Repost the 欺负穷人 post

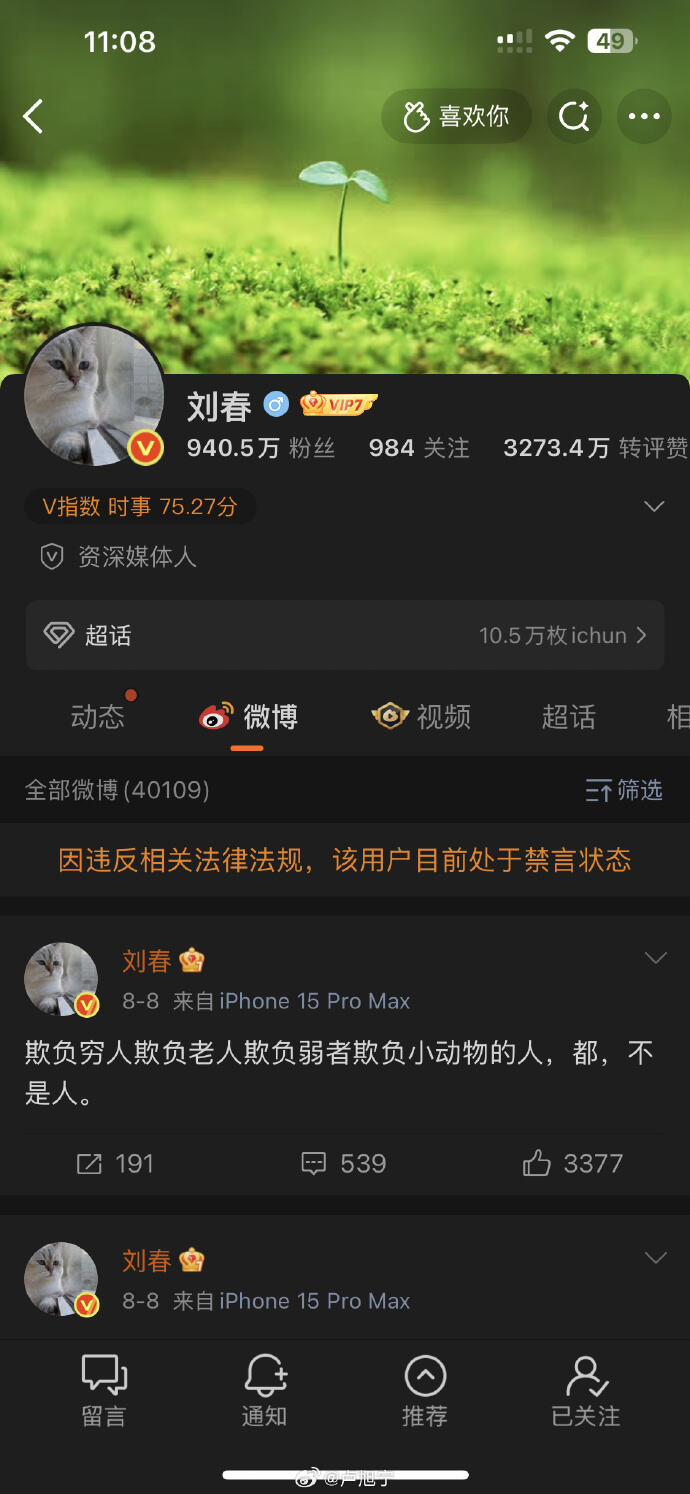click(115, 1163)
